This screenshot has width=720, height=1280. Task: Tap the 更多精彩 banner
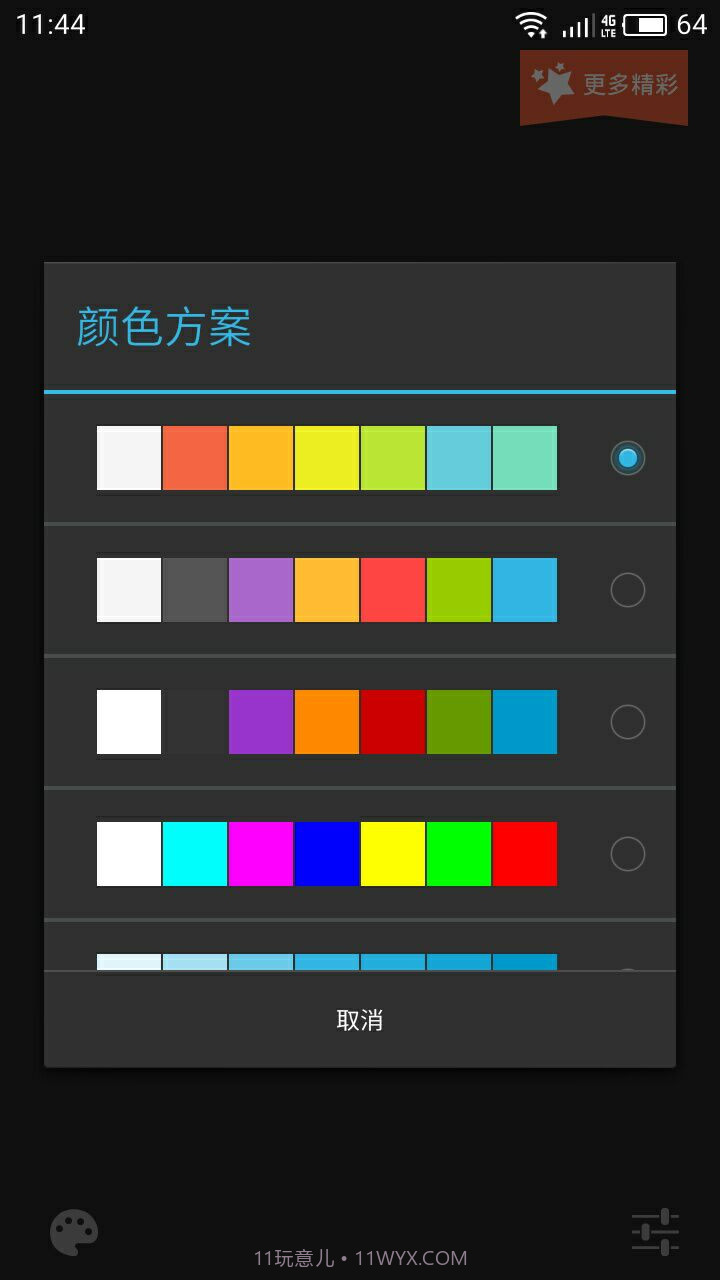click(605, 85)
